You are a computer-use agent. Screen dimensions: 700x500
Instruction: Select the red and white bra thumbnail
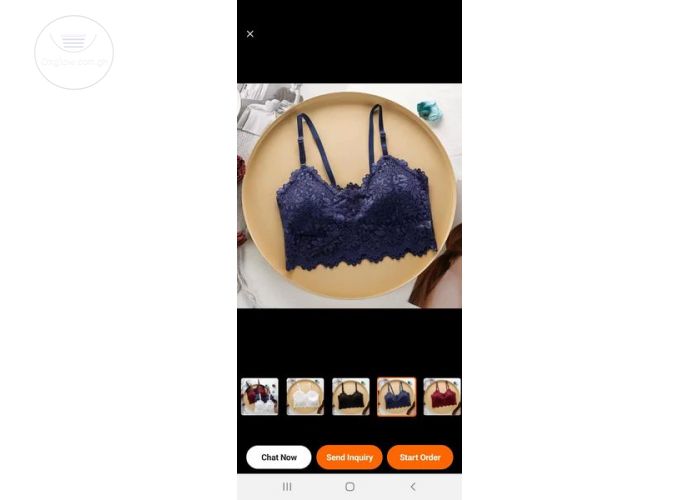tap(259, 397)
